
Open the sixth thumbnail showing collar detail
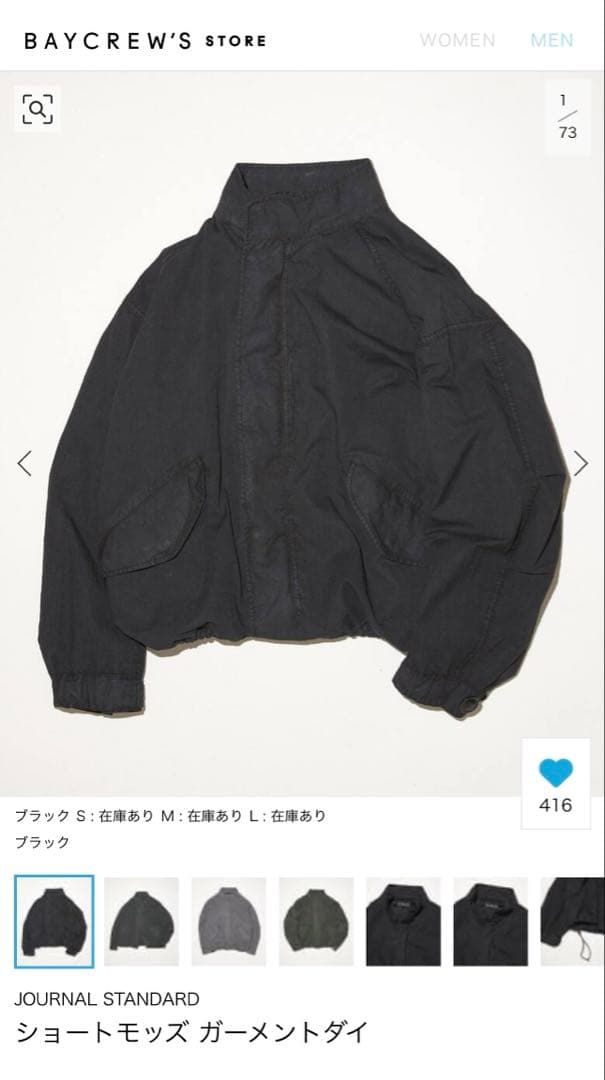[x=490, y=922]
